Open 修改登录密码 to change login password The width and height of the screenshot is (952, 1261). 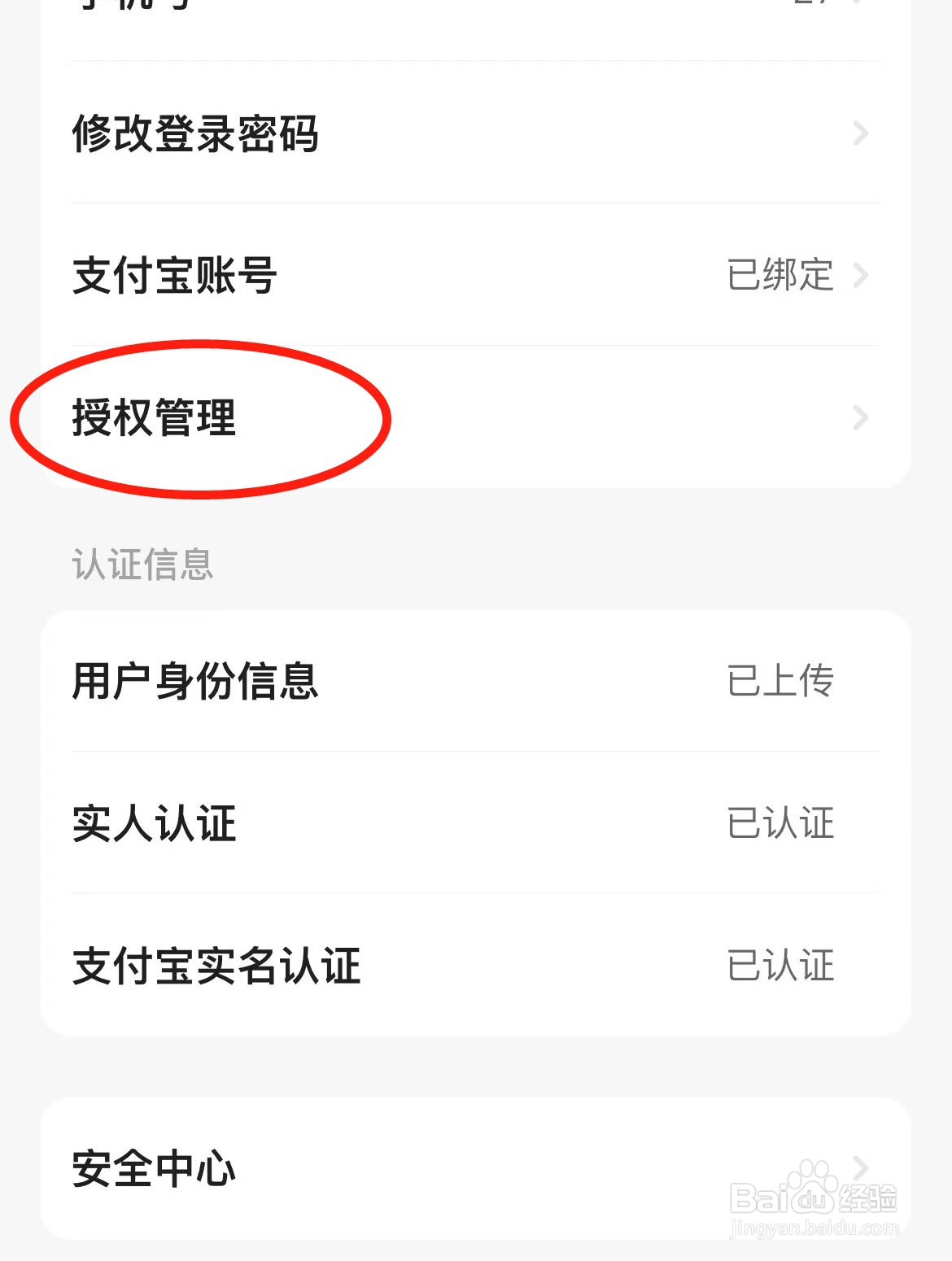195,135
